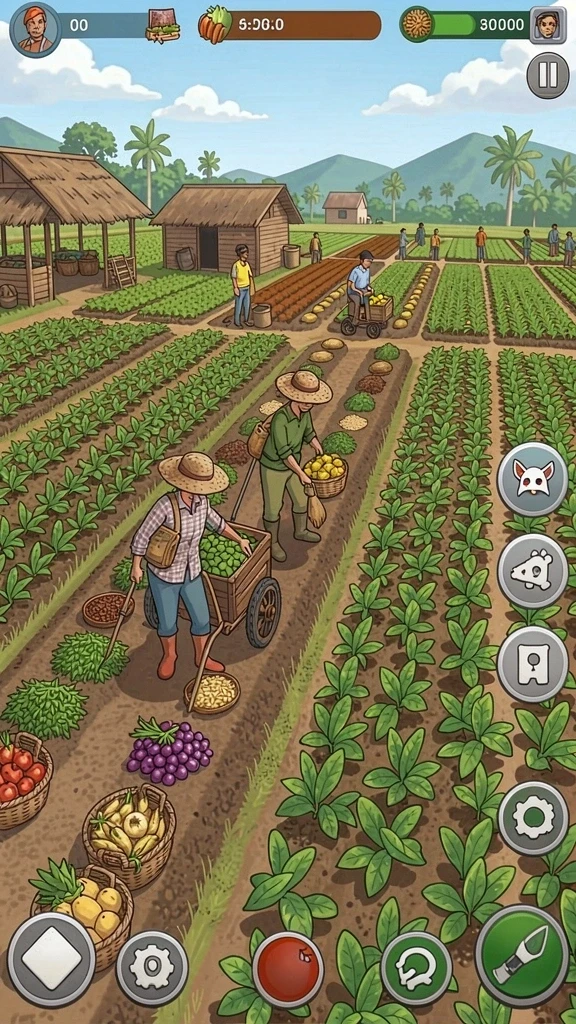Image resolution: width=576 pixels, height=1024 pixels.
Task: Open the player portrait beside 30000
Action: 547,25
